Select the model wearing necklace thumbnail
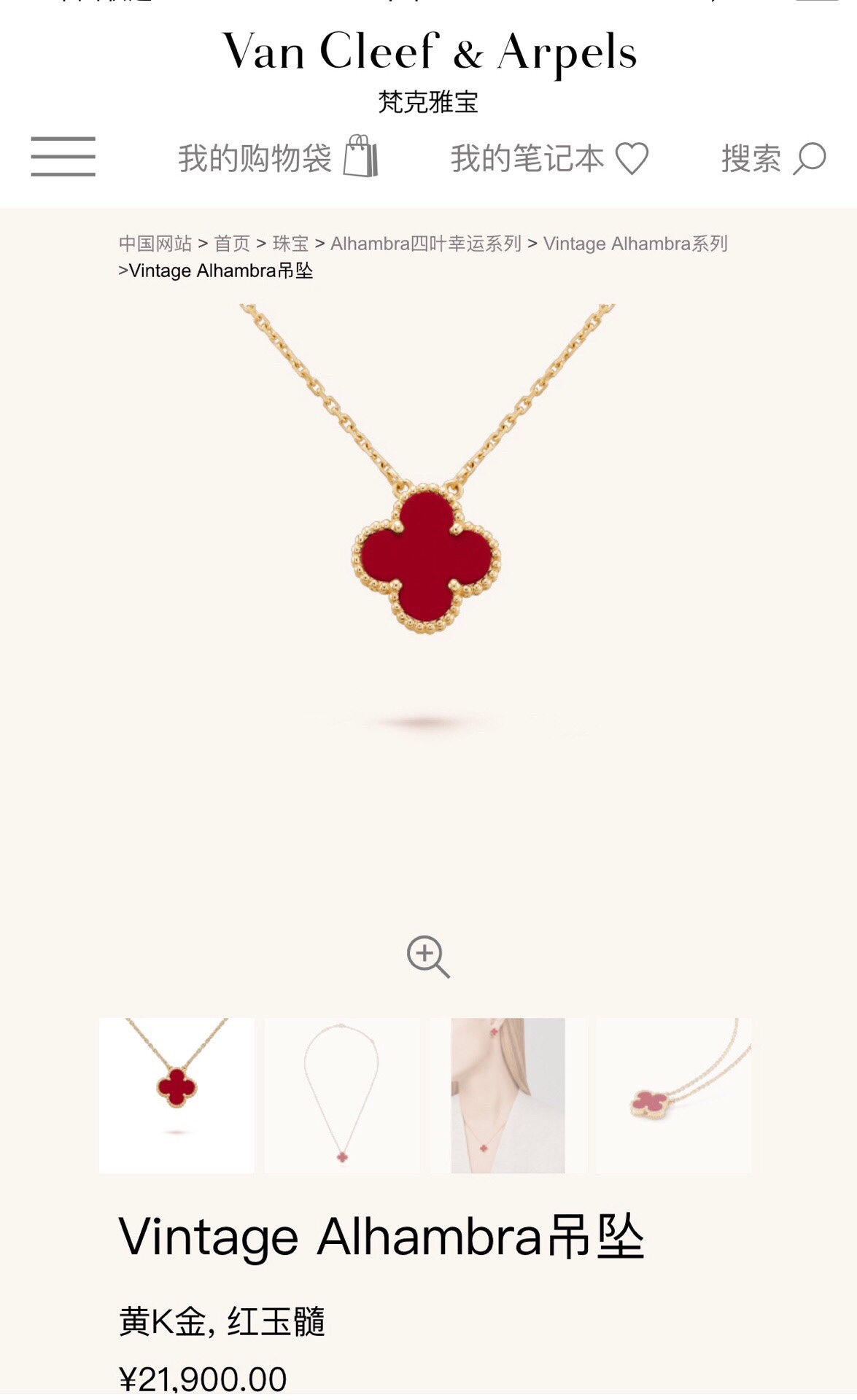 (508, 1095)
